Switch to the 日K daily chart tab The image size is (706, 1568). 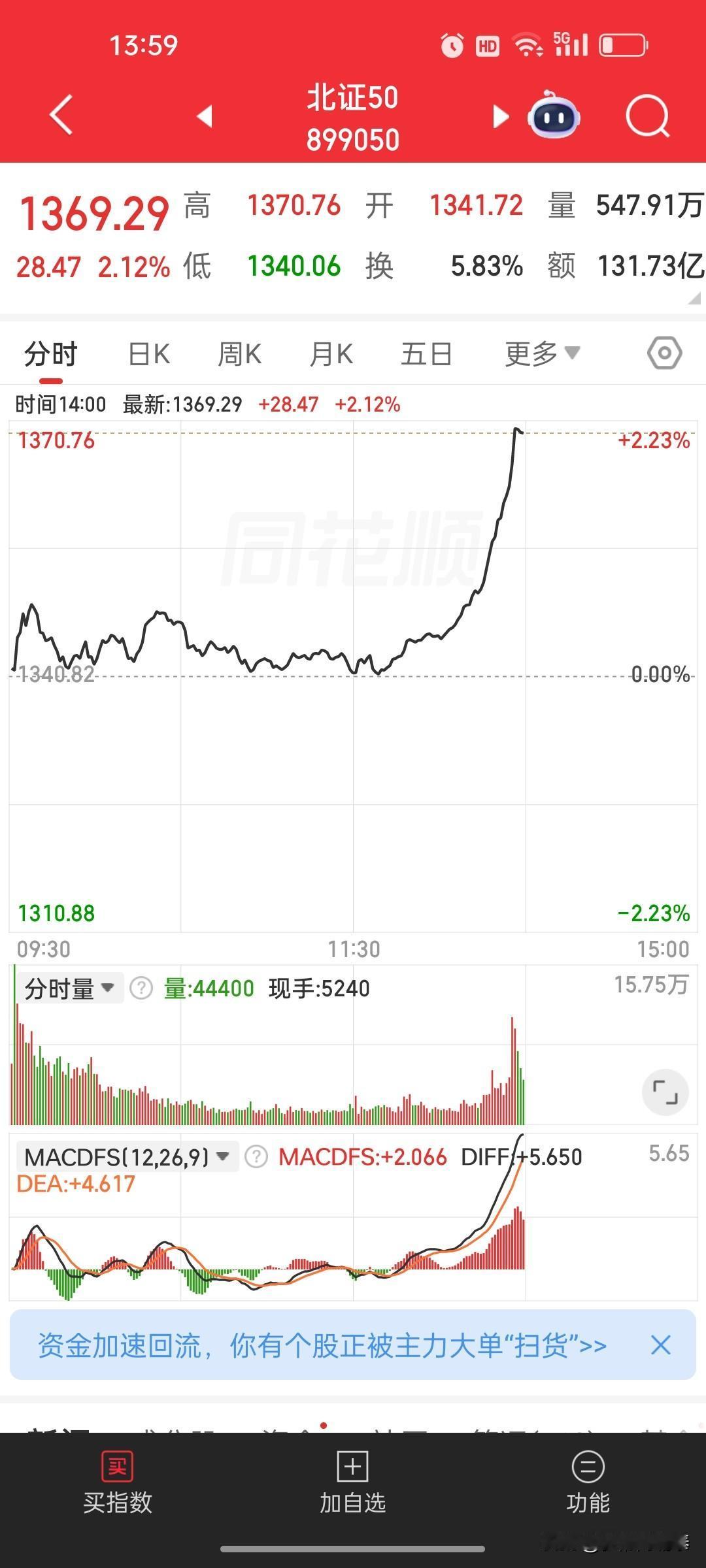(x=148, y=353)
